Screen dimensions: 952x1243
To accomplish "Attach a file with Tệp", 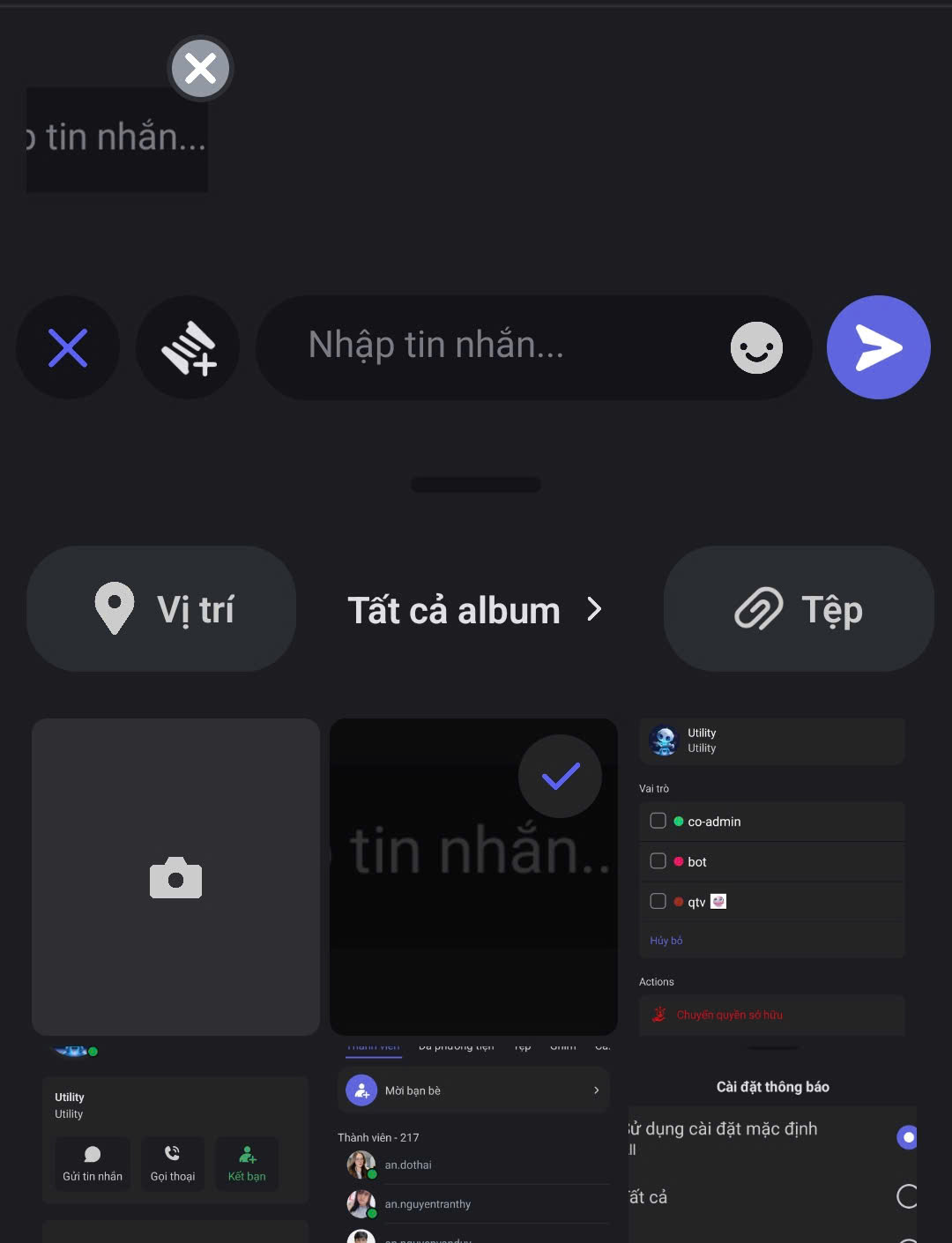I will 799,609.
